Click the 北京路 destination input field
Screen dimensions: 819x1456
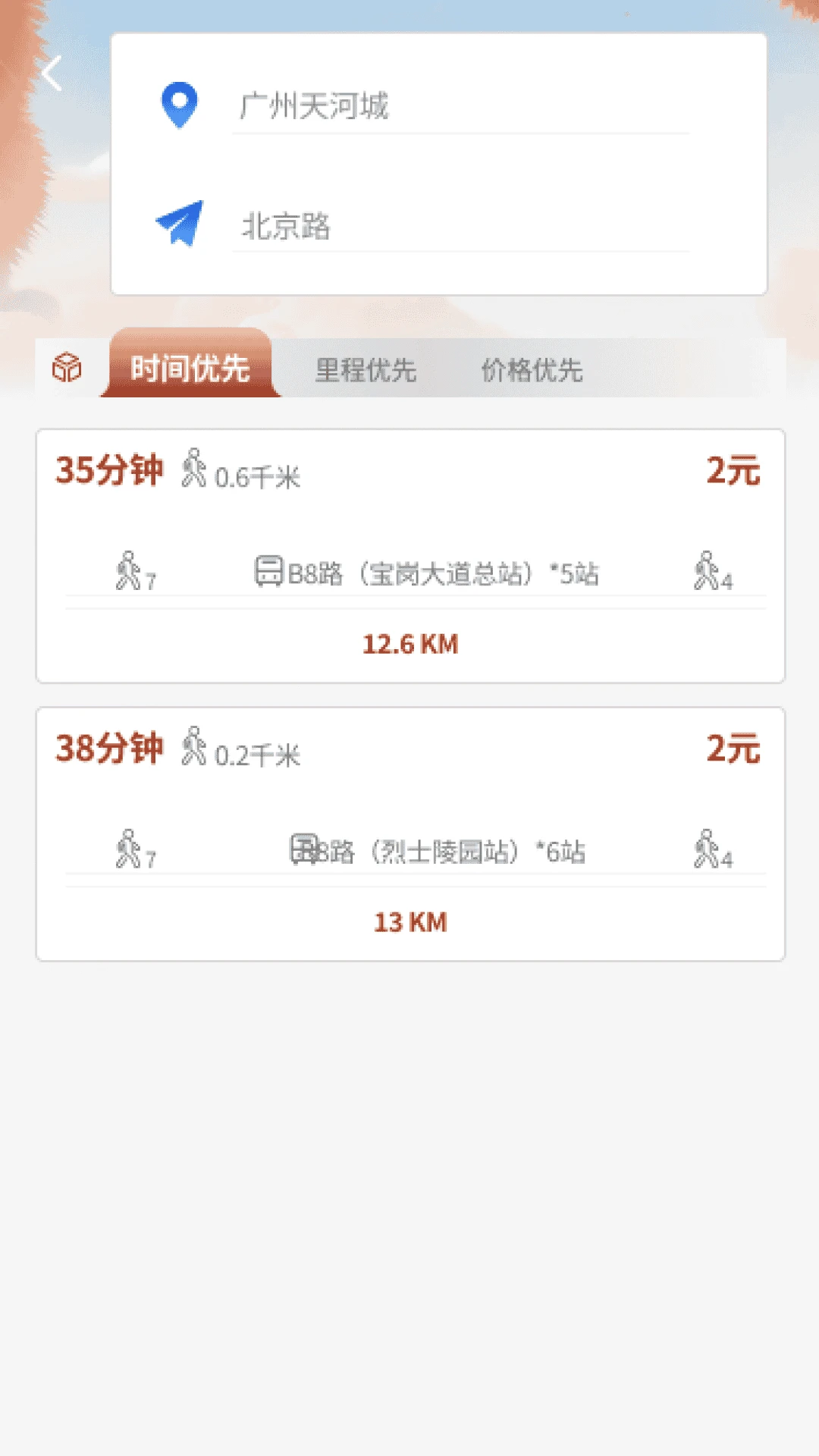[x=461, y=225]
